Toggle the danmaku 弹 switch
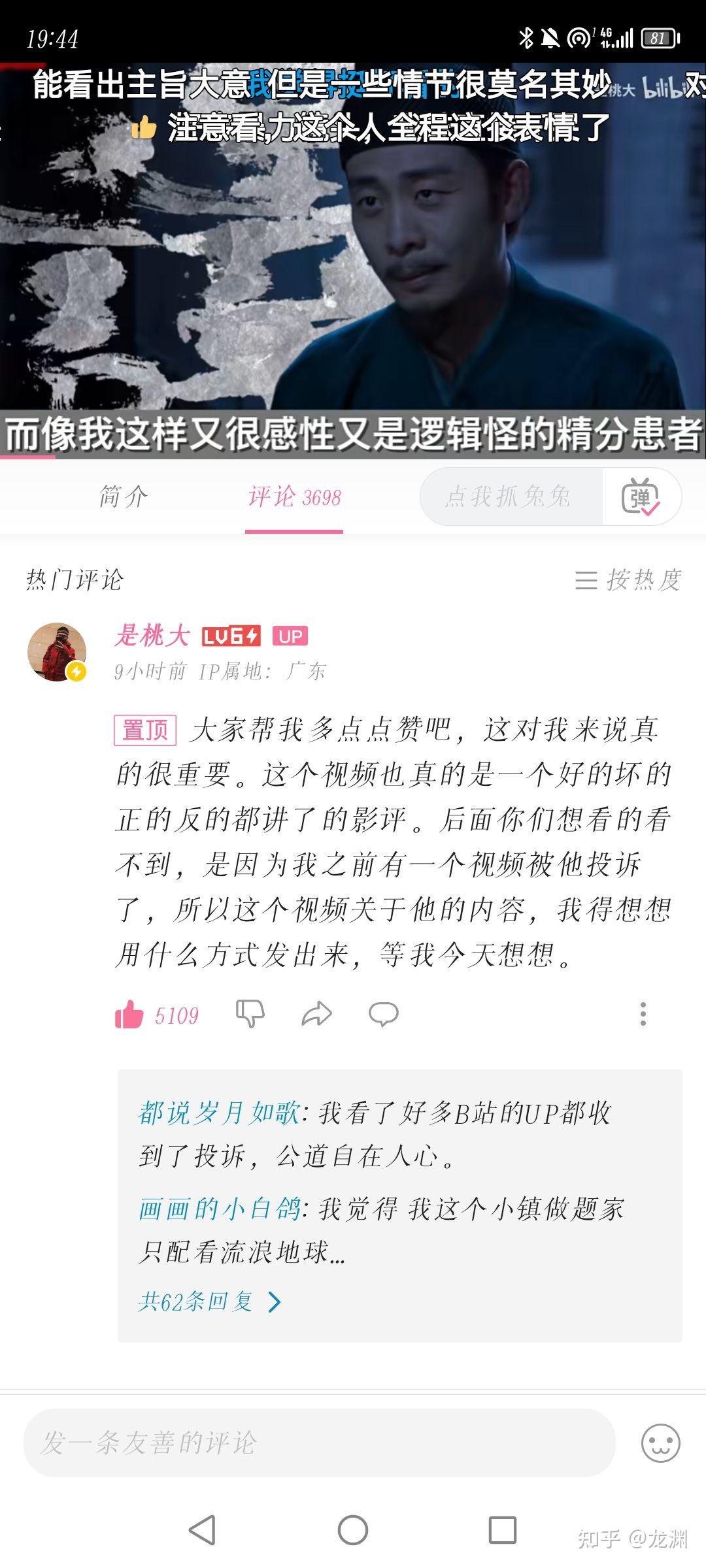The height and width of the screenshot is (1568, 706). pos(641,497)
